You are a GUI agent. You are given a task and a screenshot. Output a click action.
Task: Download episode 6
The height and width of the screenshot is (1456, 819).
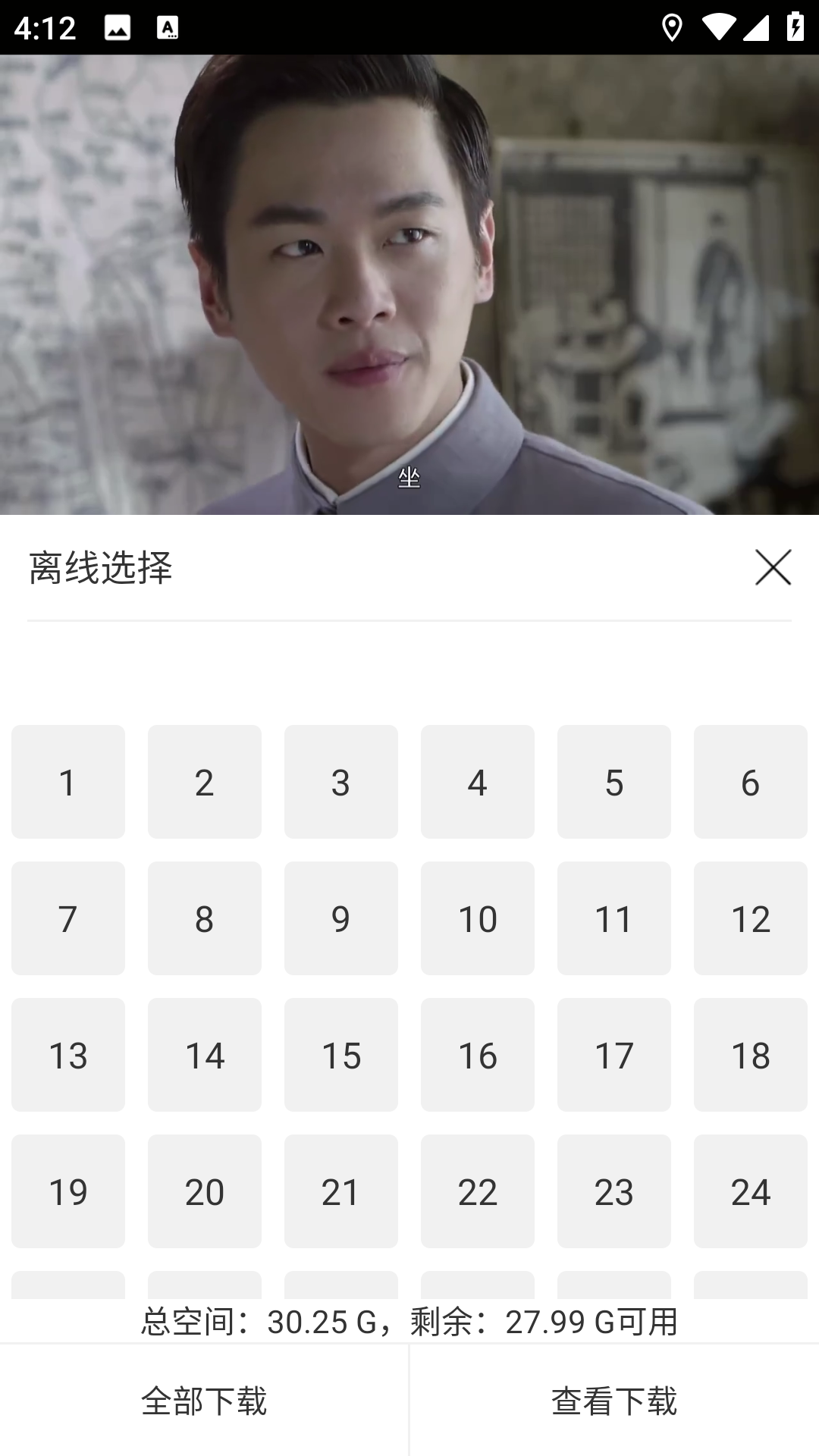[751, 782]
